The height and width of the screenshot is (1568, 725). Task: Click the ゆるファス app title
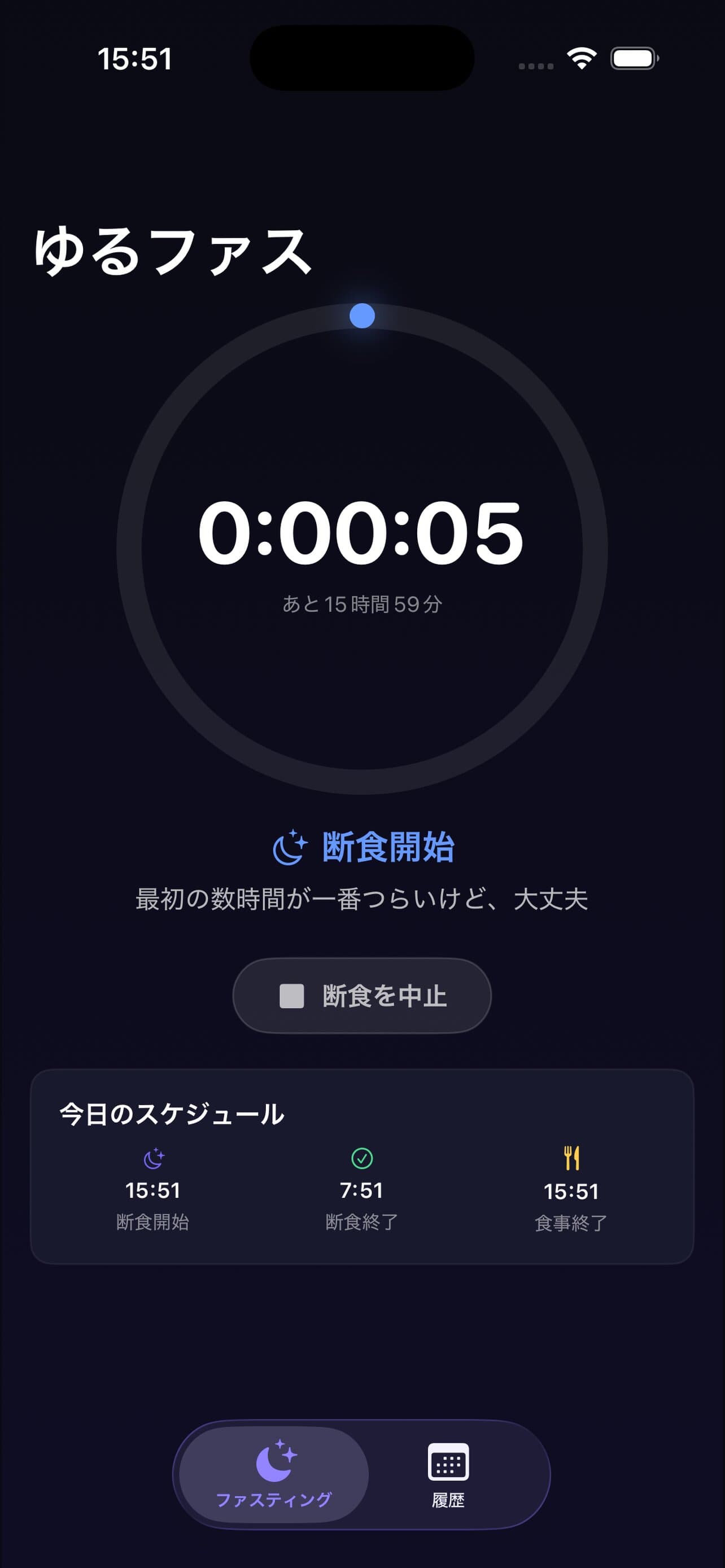point(170,251)
